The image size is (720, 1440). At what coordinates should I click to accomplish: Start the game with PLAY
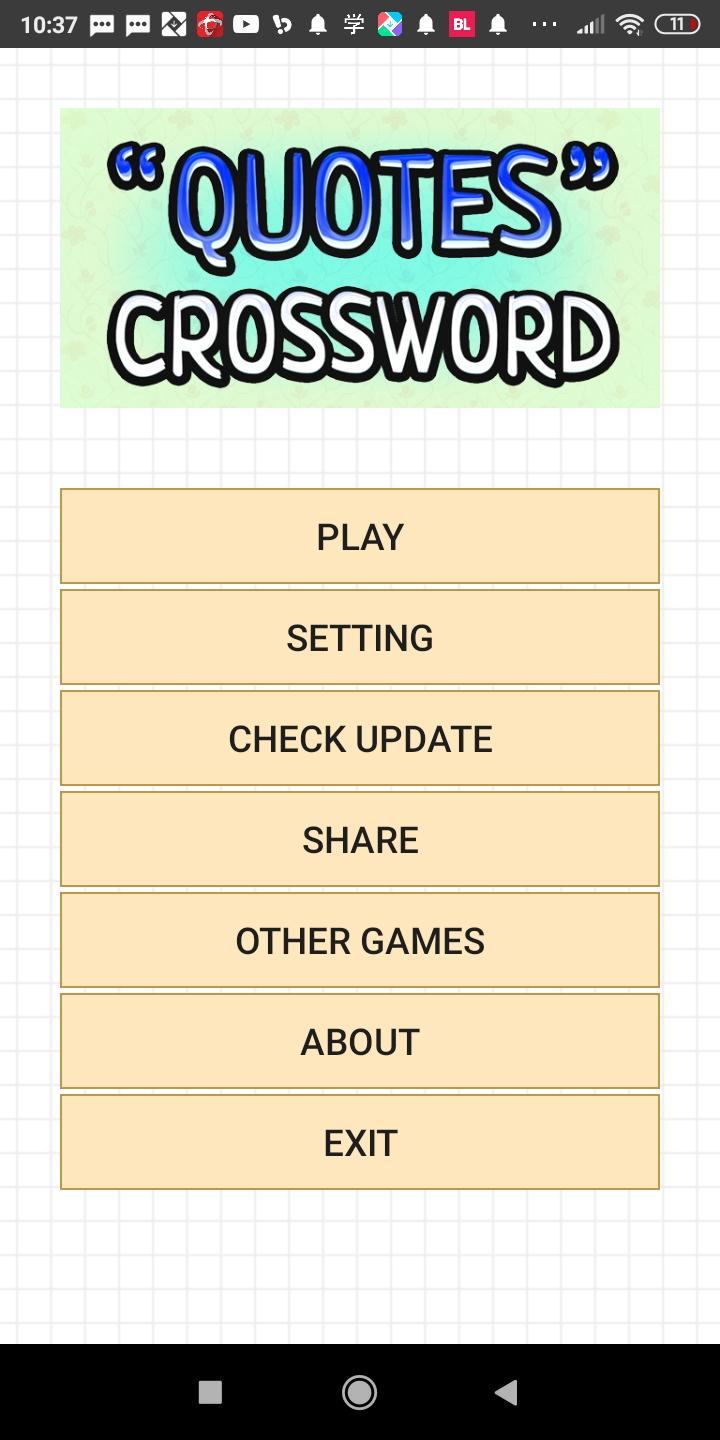click(360, 536)
